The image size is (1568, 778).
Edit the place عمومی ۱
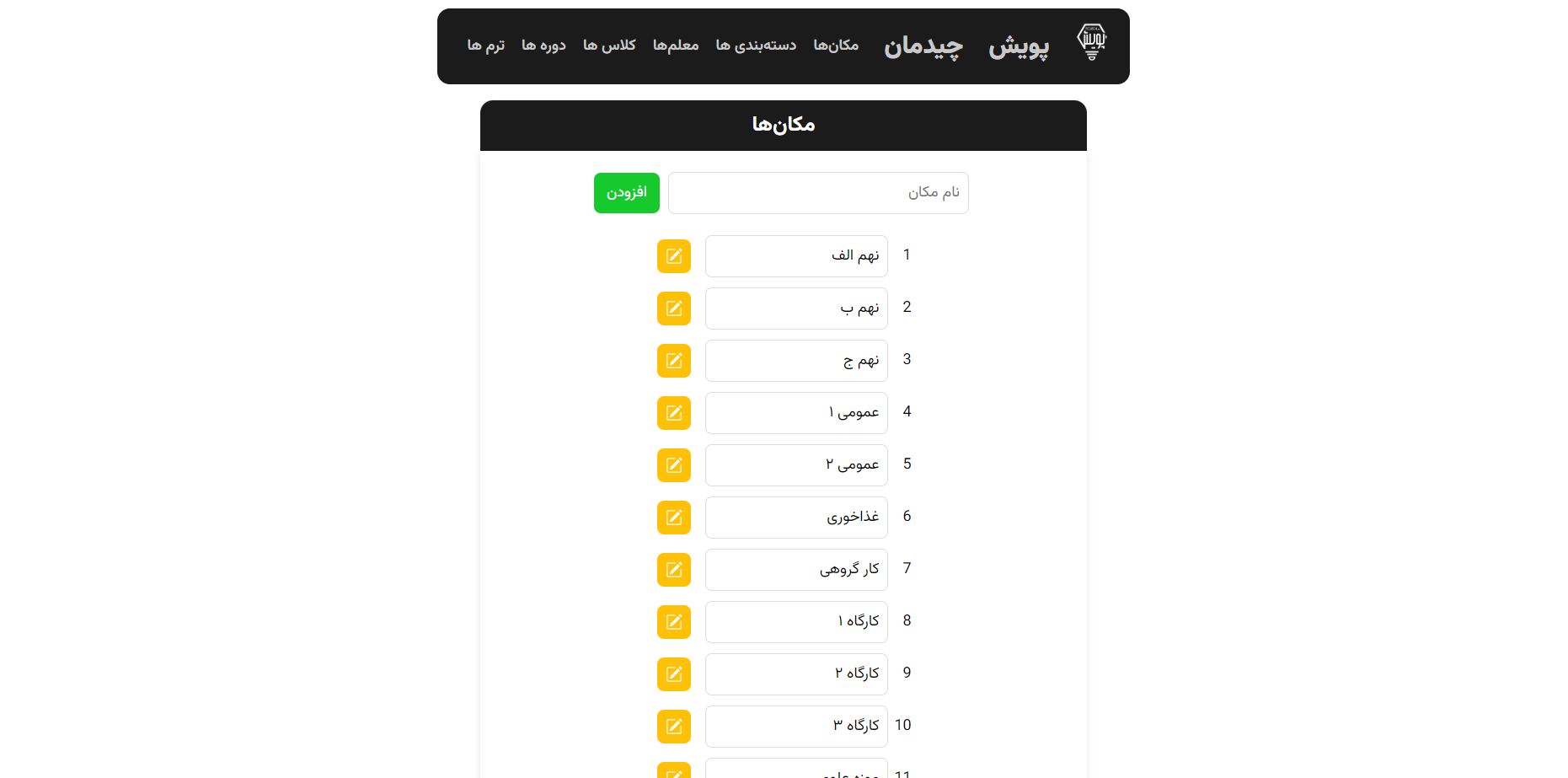point(673,413)
